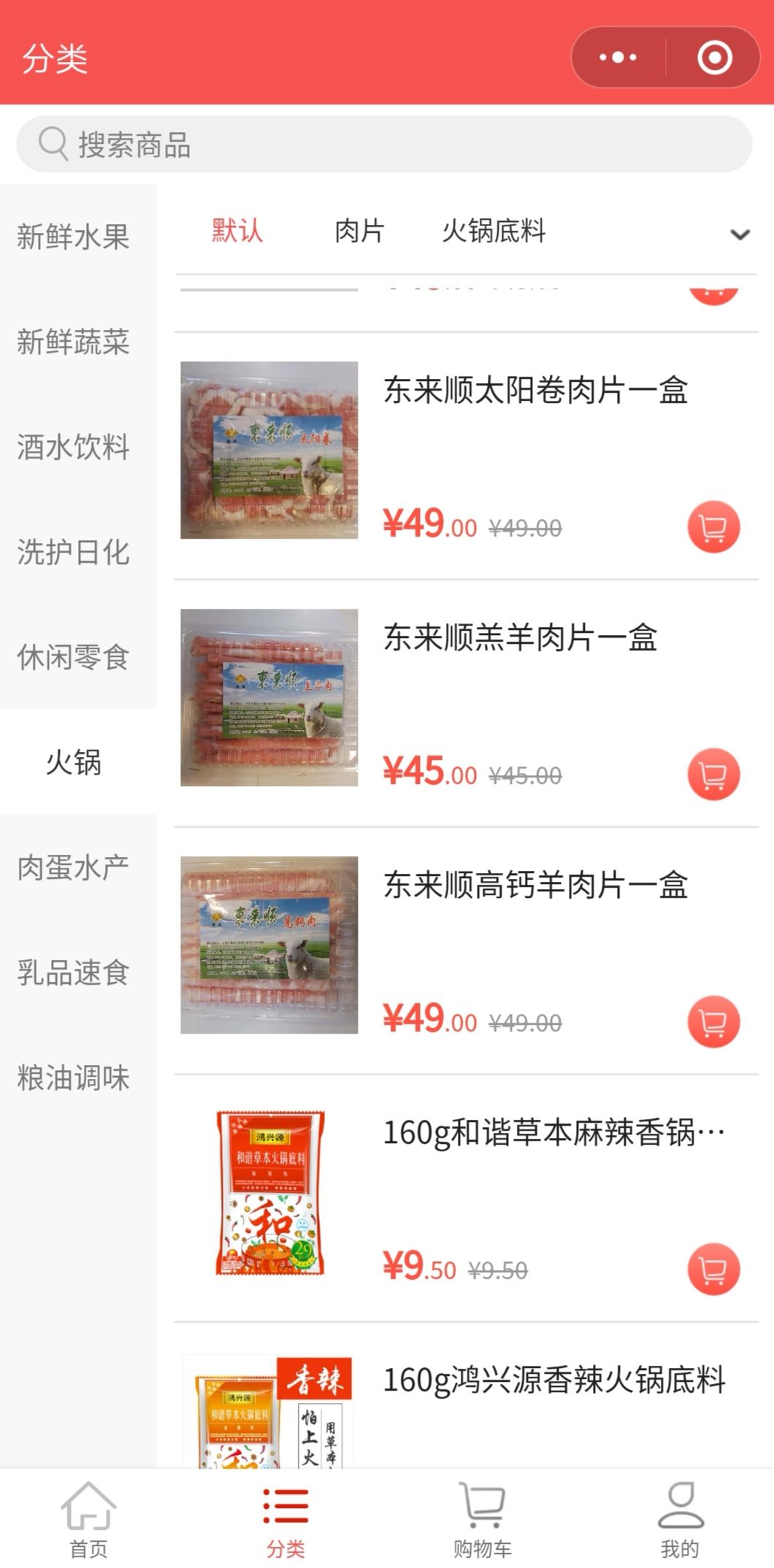Select the 新鲜蔬菜 category

[74, 342]
